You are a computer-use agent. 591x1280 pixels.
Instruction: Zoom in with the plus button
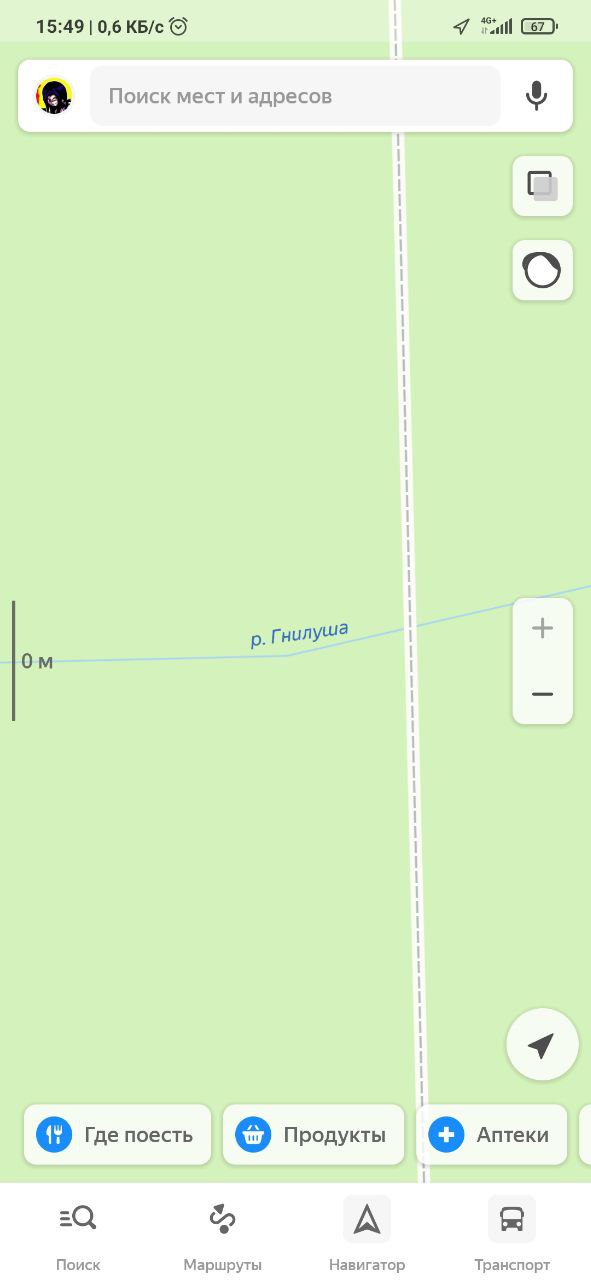543,629
